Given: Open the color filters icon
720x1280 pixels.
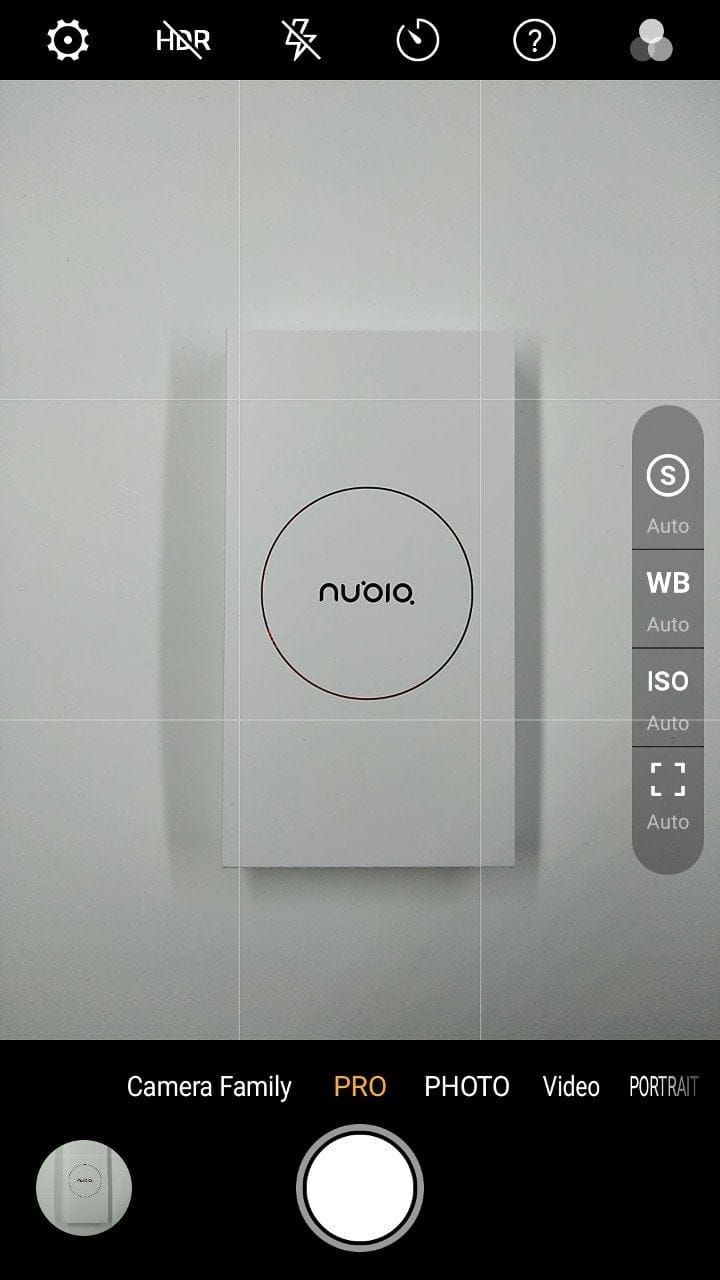Looking at the screenshot, I should click(x=651, y=41).
